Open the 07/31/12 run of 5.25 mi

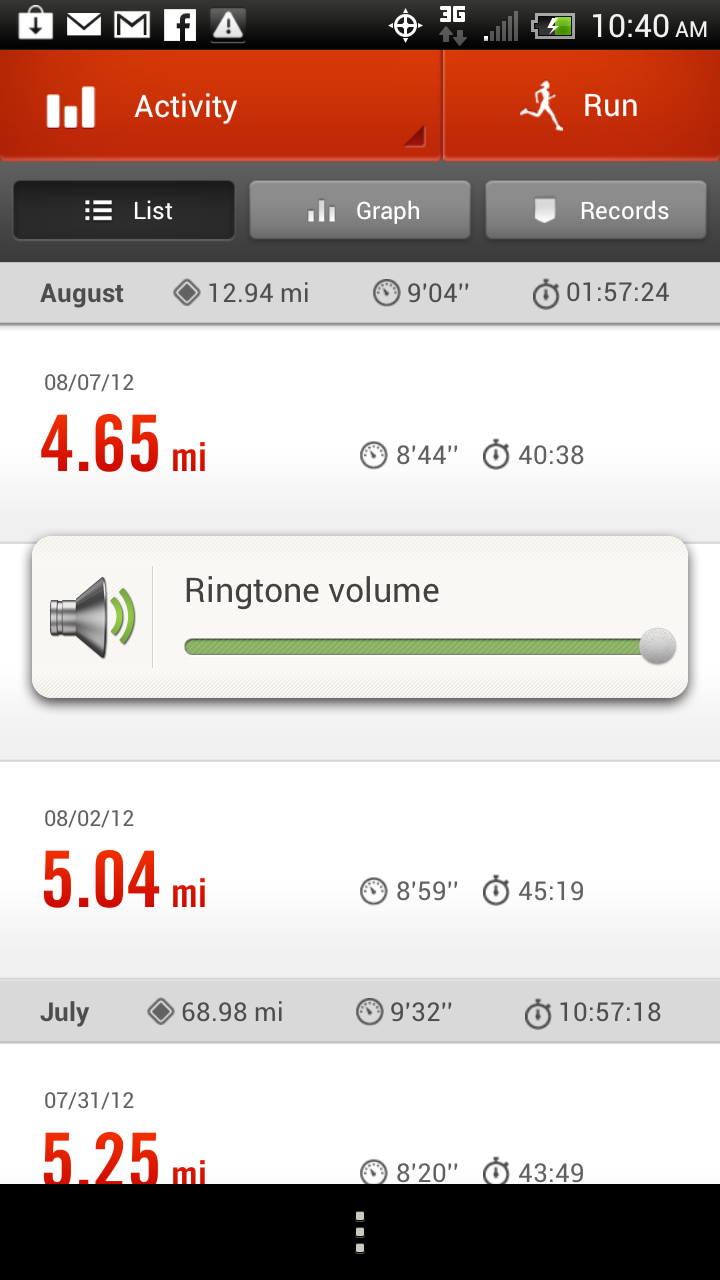click(360, 1114)
